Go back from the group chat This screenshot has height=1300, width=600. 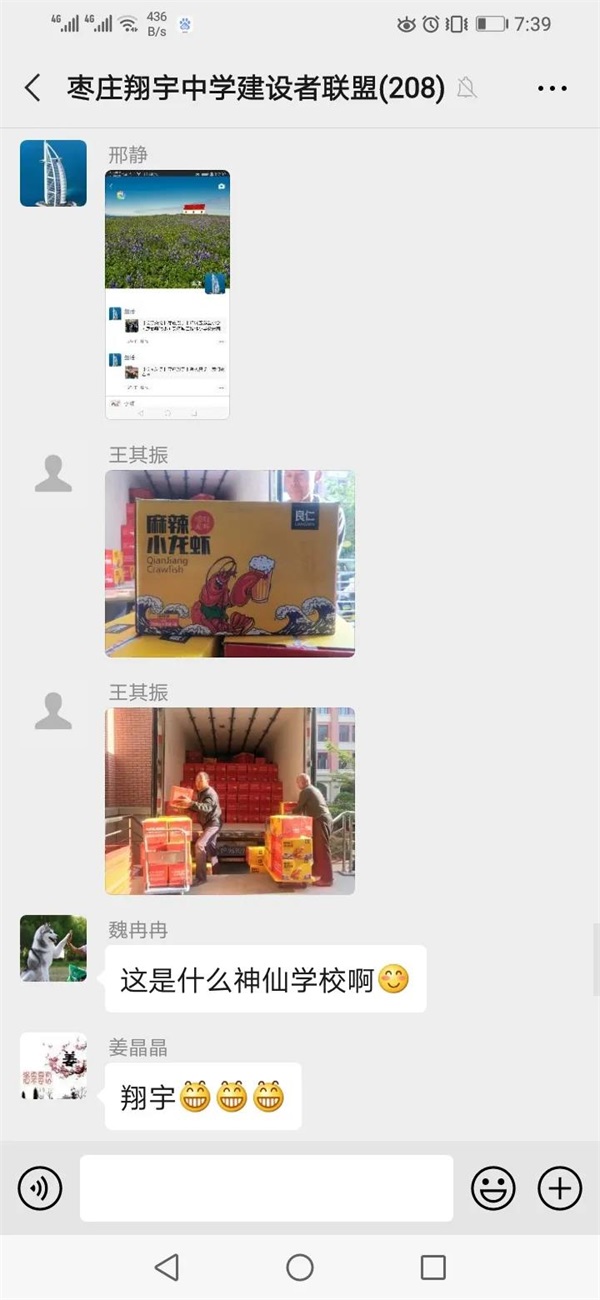(x=32, y=88)
